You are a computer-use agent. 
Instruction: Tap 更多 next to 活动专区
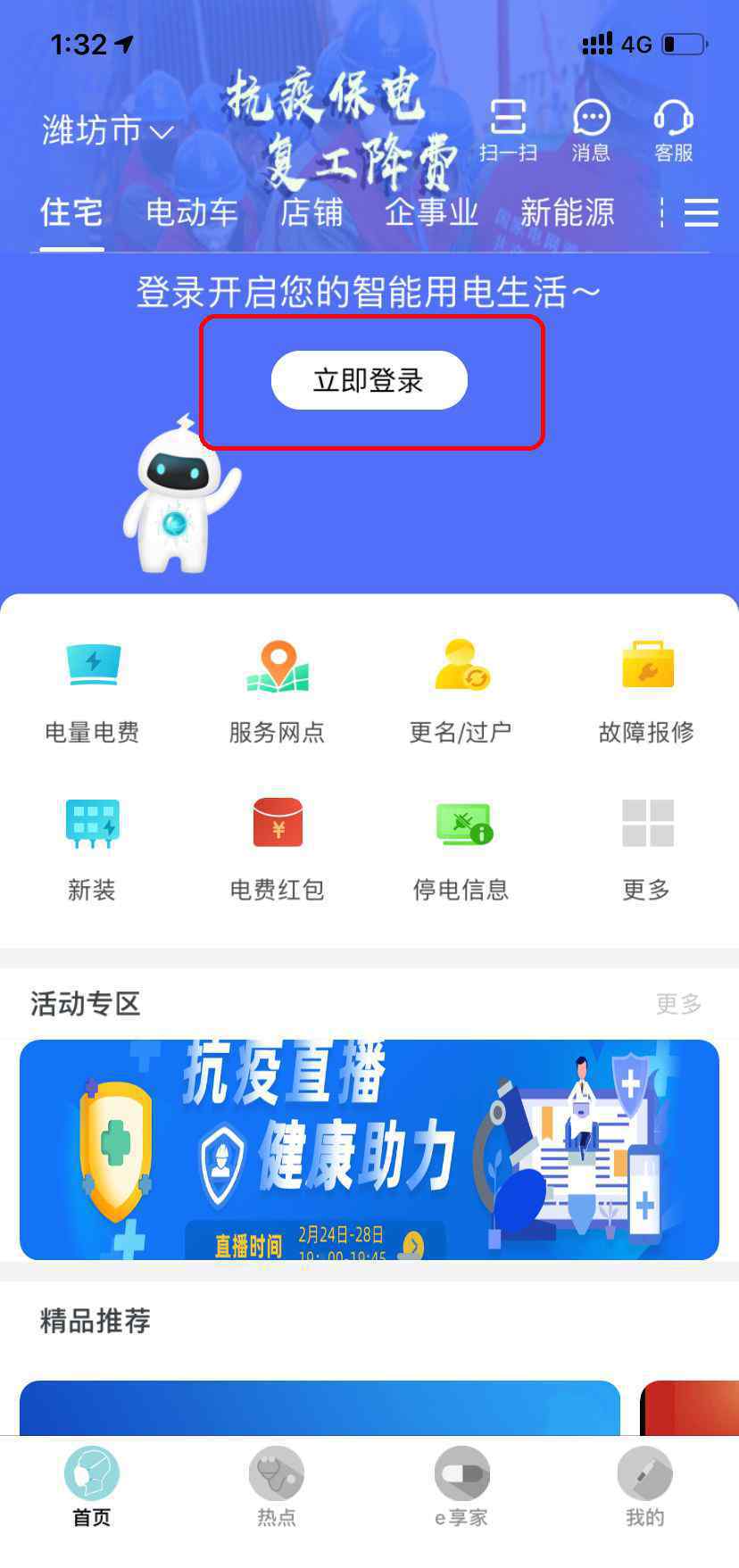click(x=678, y=1004)
